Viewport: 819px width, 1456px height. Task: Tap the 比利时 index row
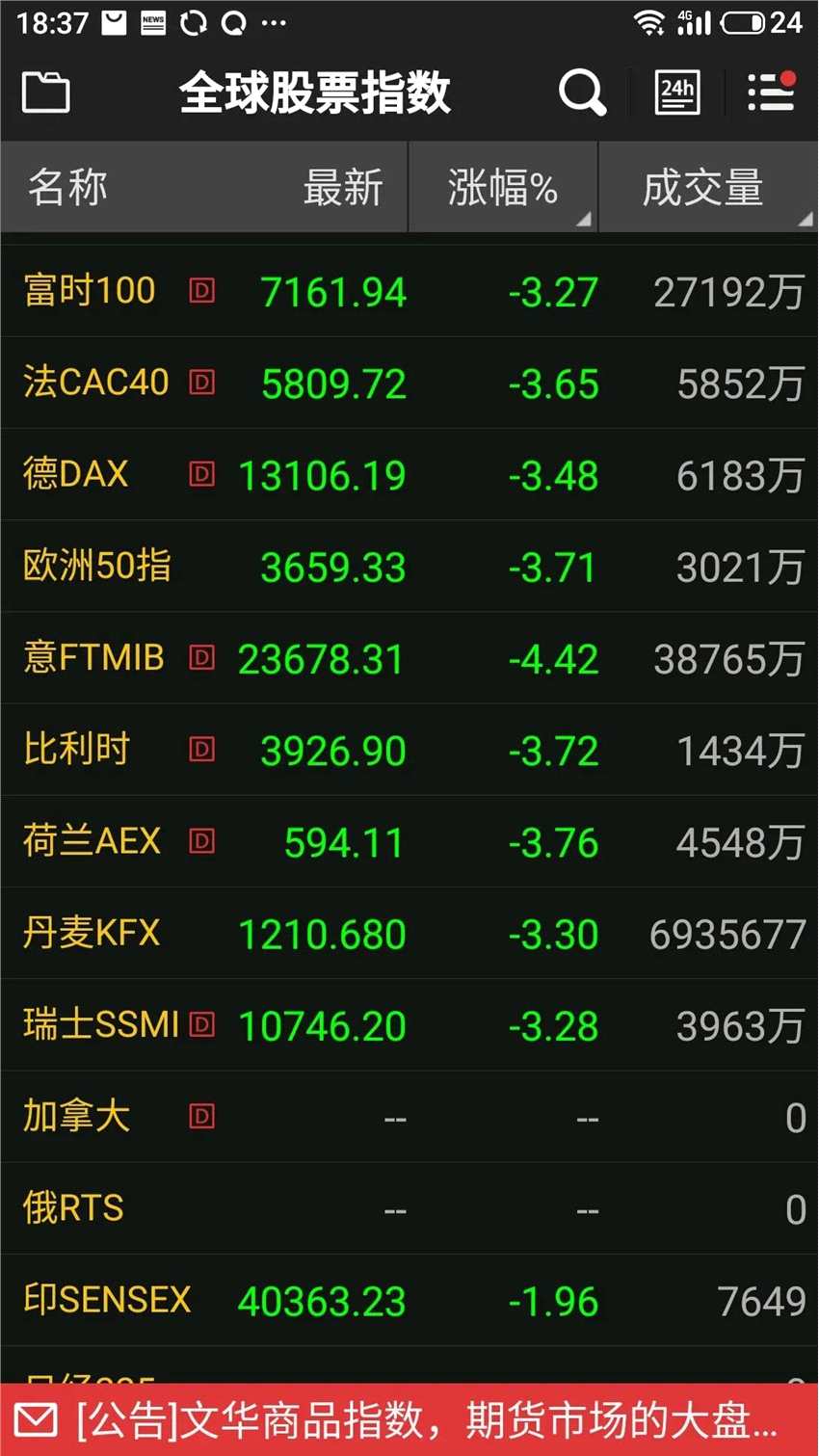pyautogui.click(x=409, y=751)
